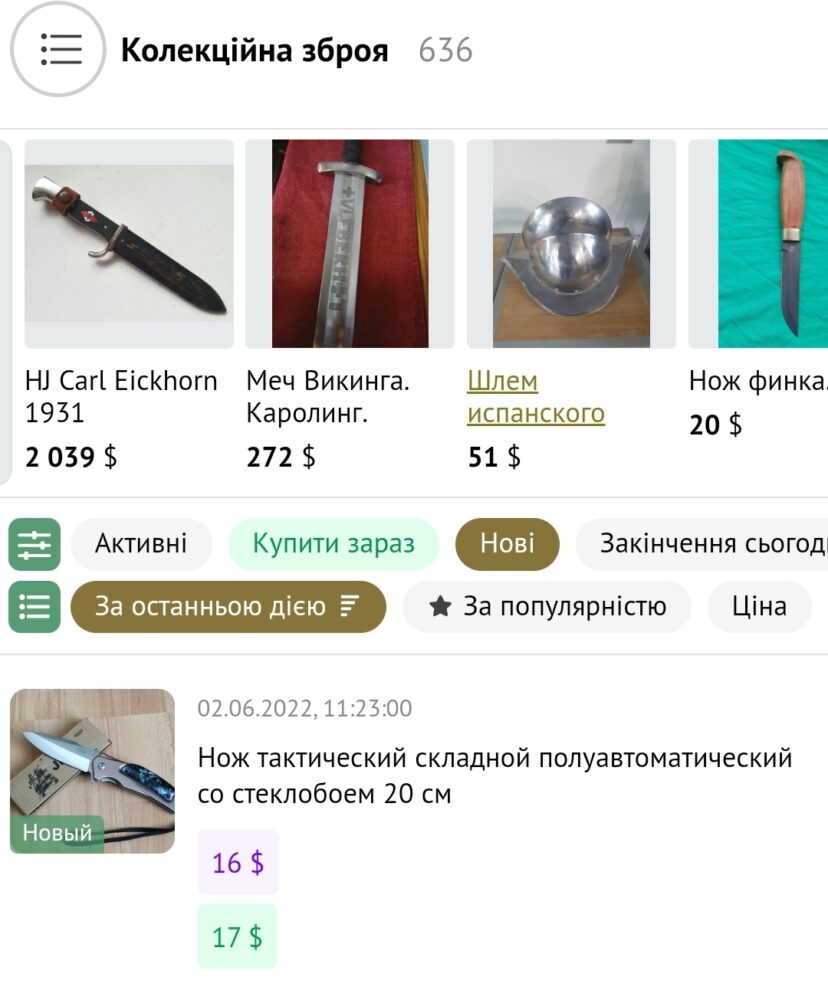This screenshot has height=1000, width=828.
Task: Sort by Ціна
Action: [x=759, y=607]
